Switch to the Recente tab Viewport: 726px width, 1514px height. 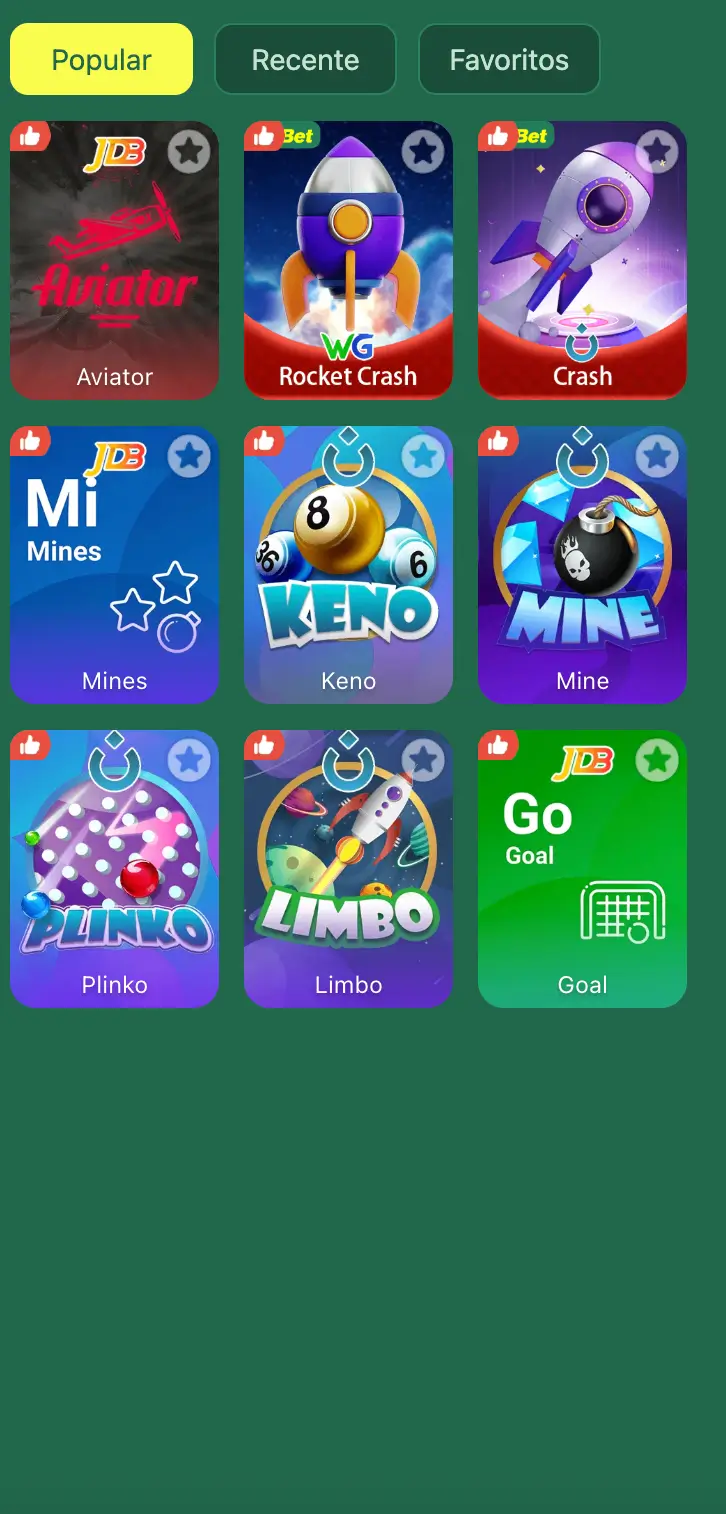[305, 60]
